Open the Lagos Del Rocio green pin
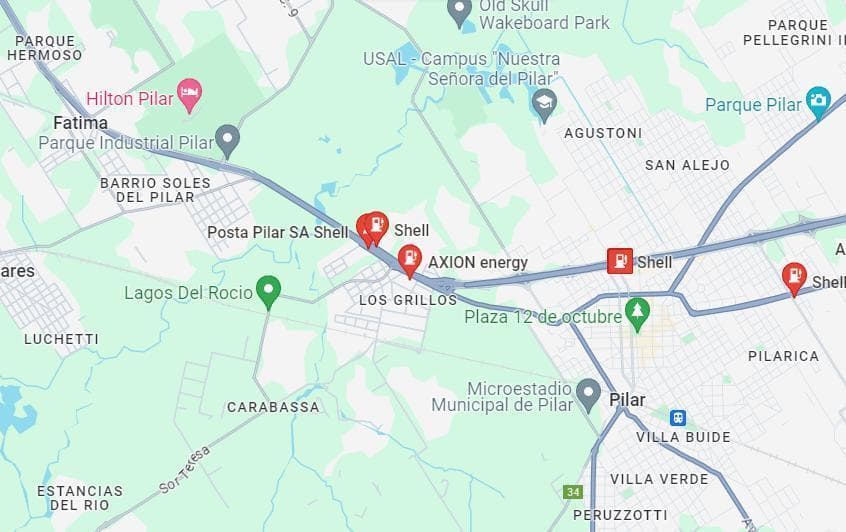 pyautogui.click(x=268, y=291)
